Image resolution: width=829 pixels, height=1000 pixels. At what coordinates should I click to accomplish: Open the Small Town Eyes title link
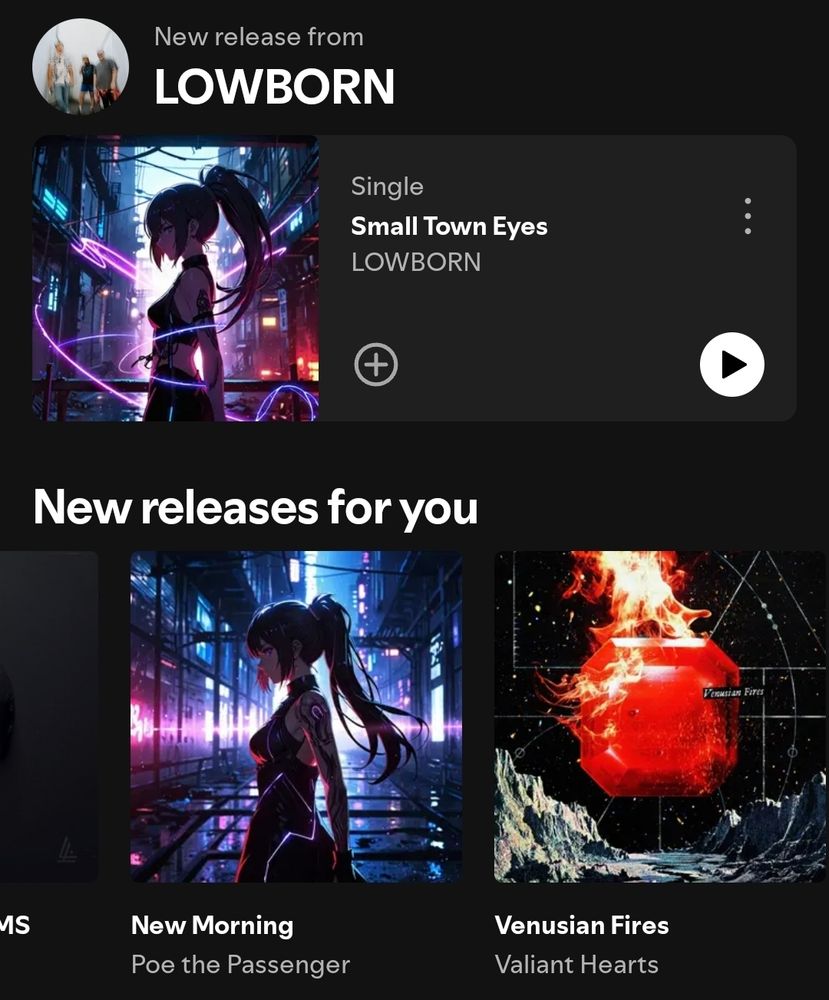point(448,226)
